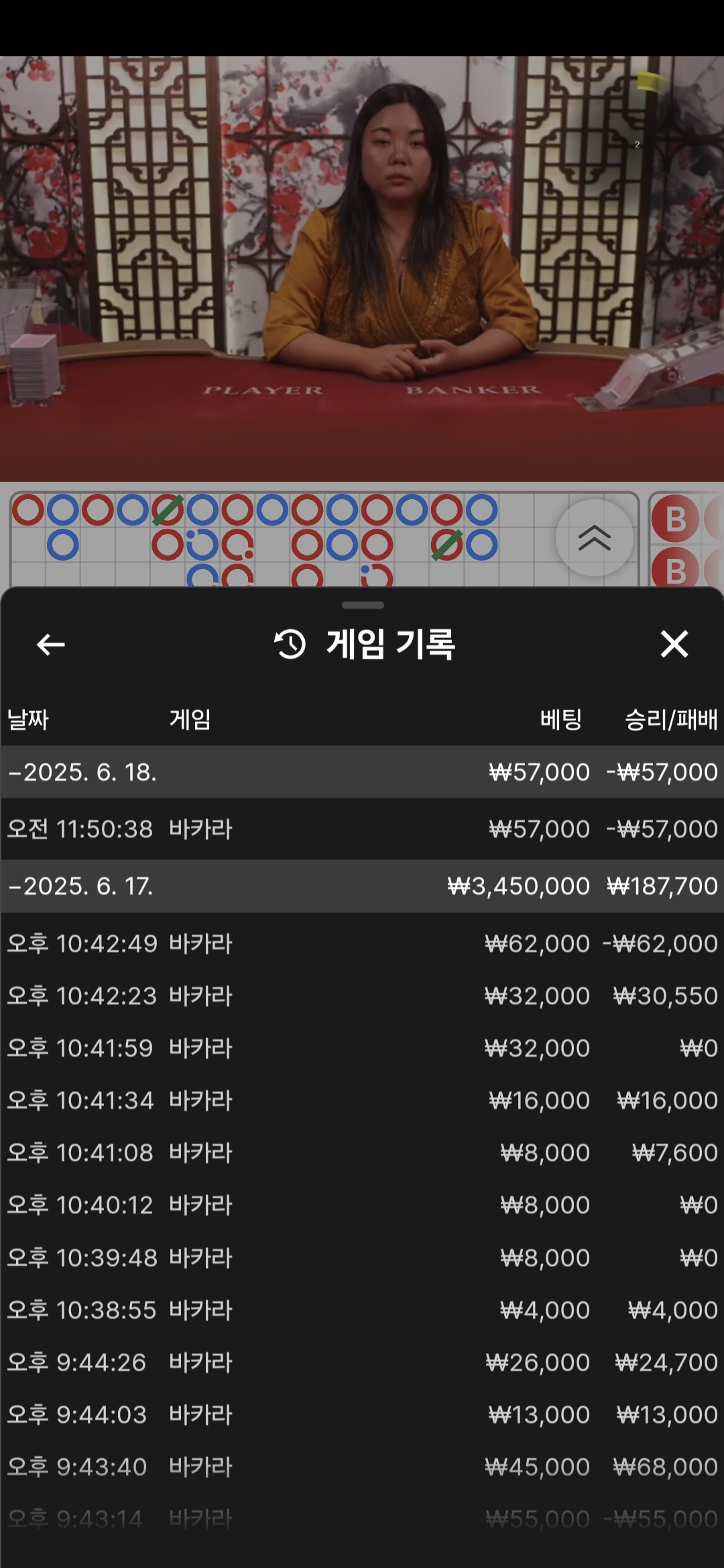
Task: Show the 오후 9:44:03 바카라 round
Action: (x=362, y=1415)
